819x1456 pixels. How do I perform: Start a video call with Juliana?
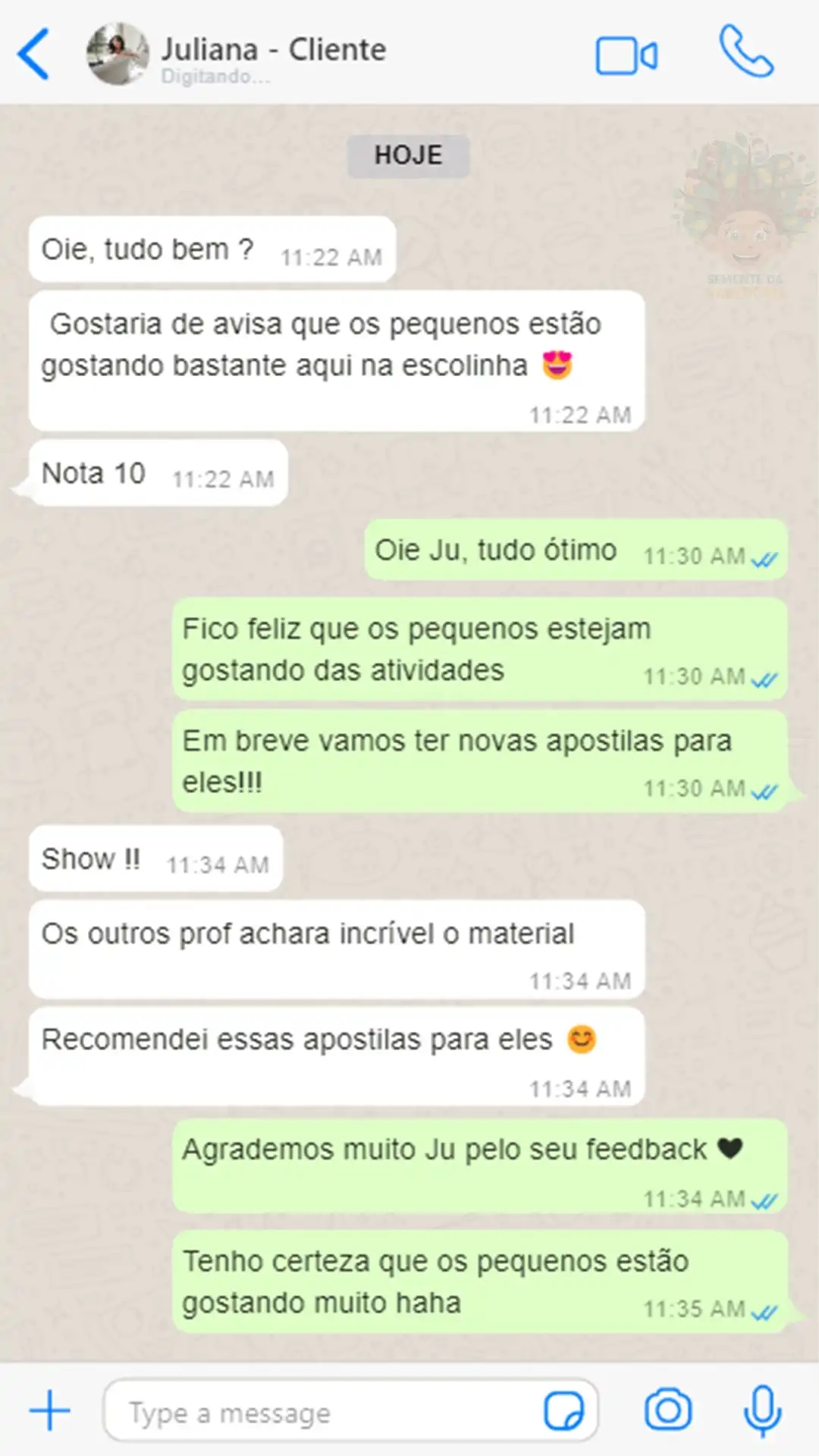point(626,53)
